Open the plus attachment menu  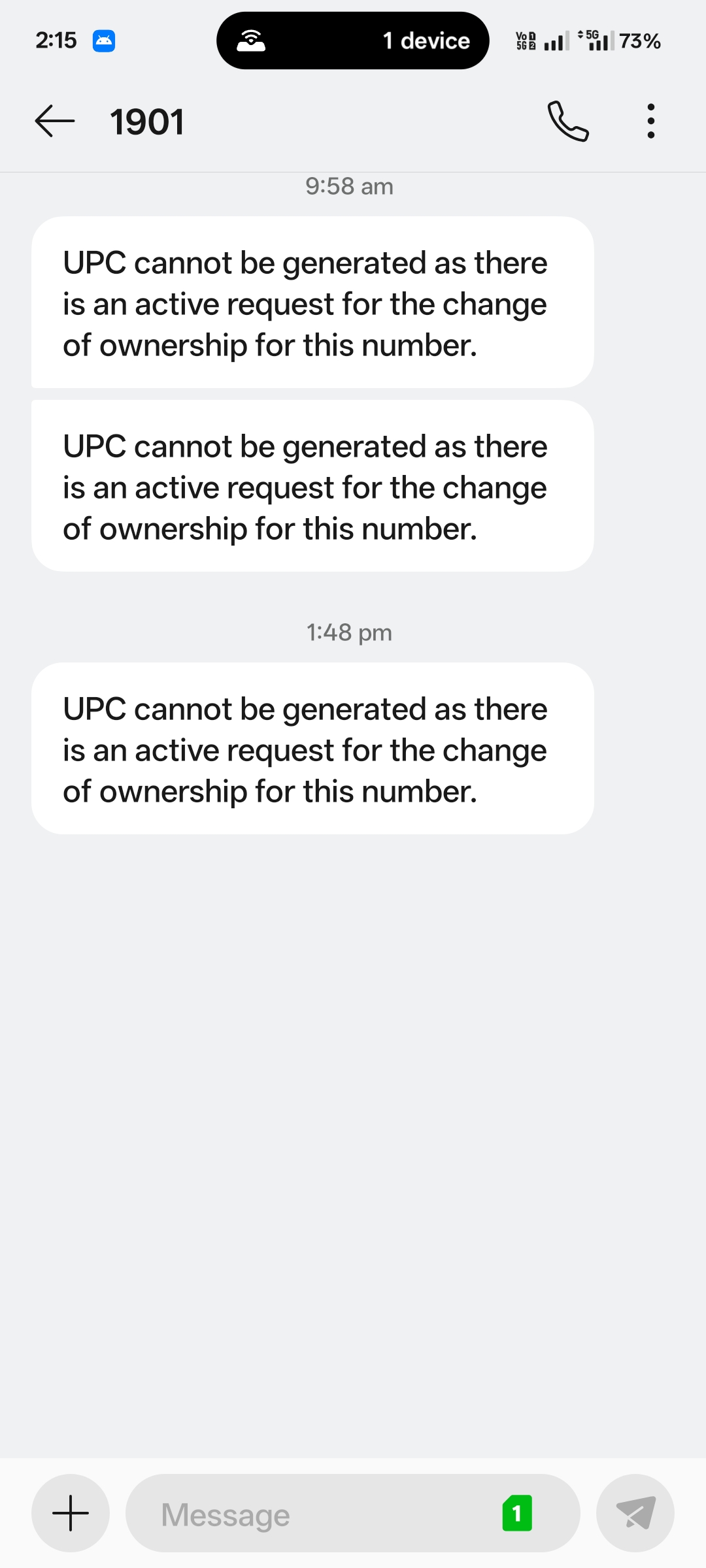(71, 1513)
